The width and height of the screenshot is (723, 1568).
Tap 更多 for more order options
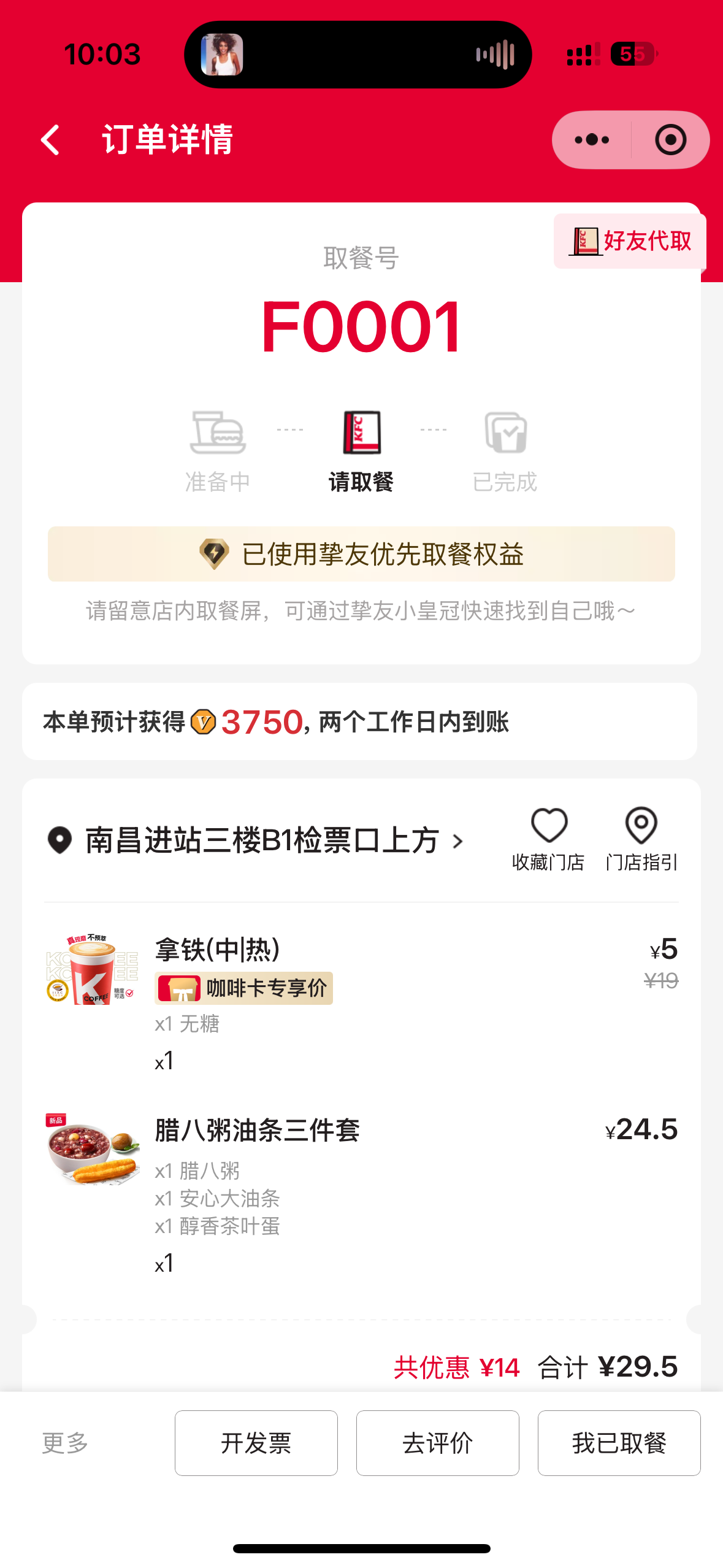coord(65,1443)
